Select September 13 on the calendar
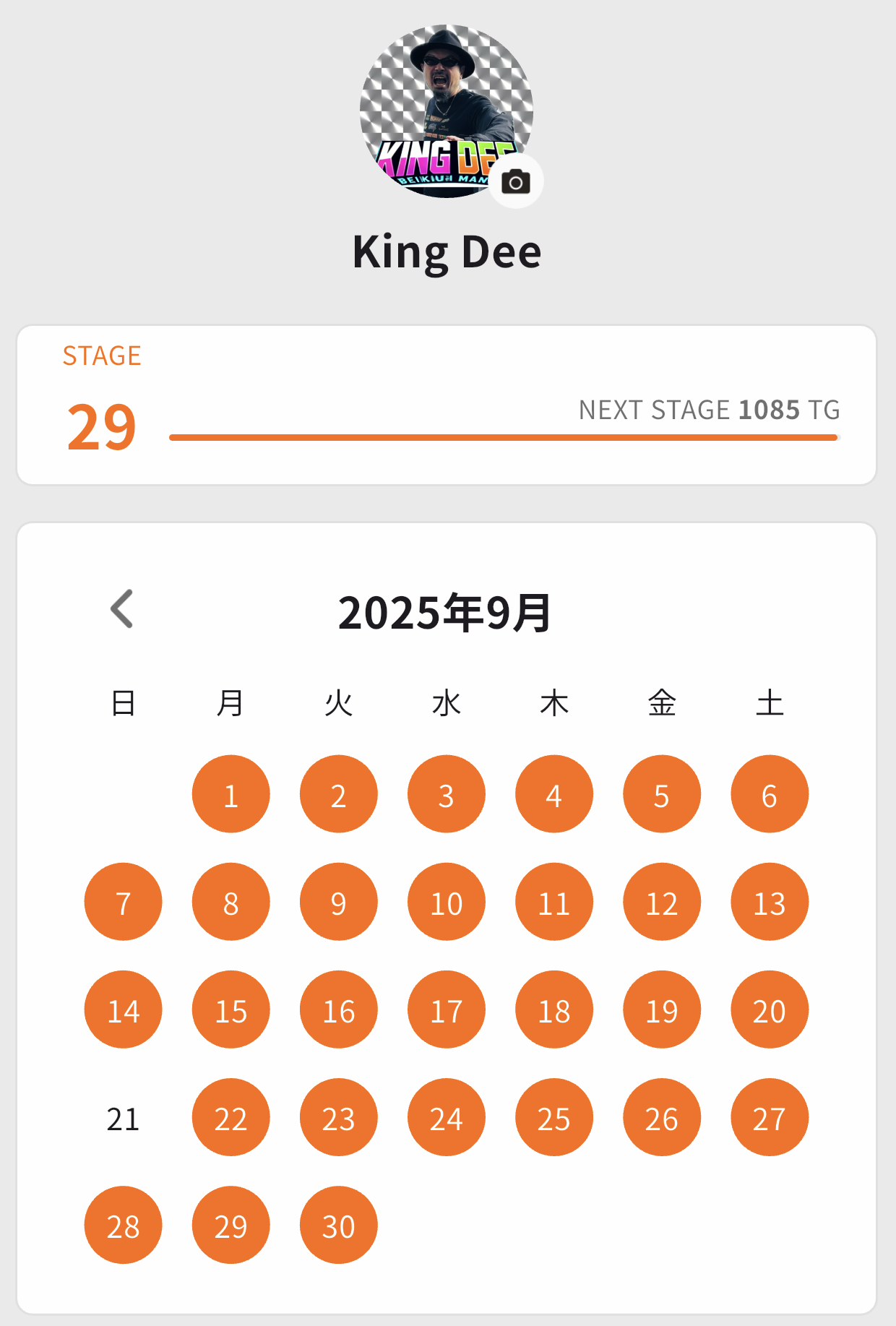896x1326 pixels. (x=769, y=901)
